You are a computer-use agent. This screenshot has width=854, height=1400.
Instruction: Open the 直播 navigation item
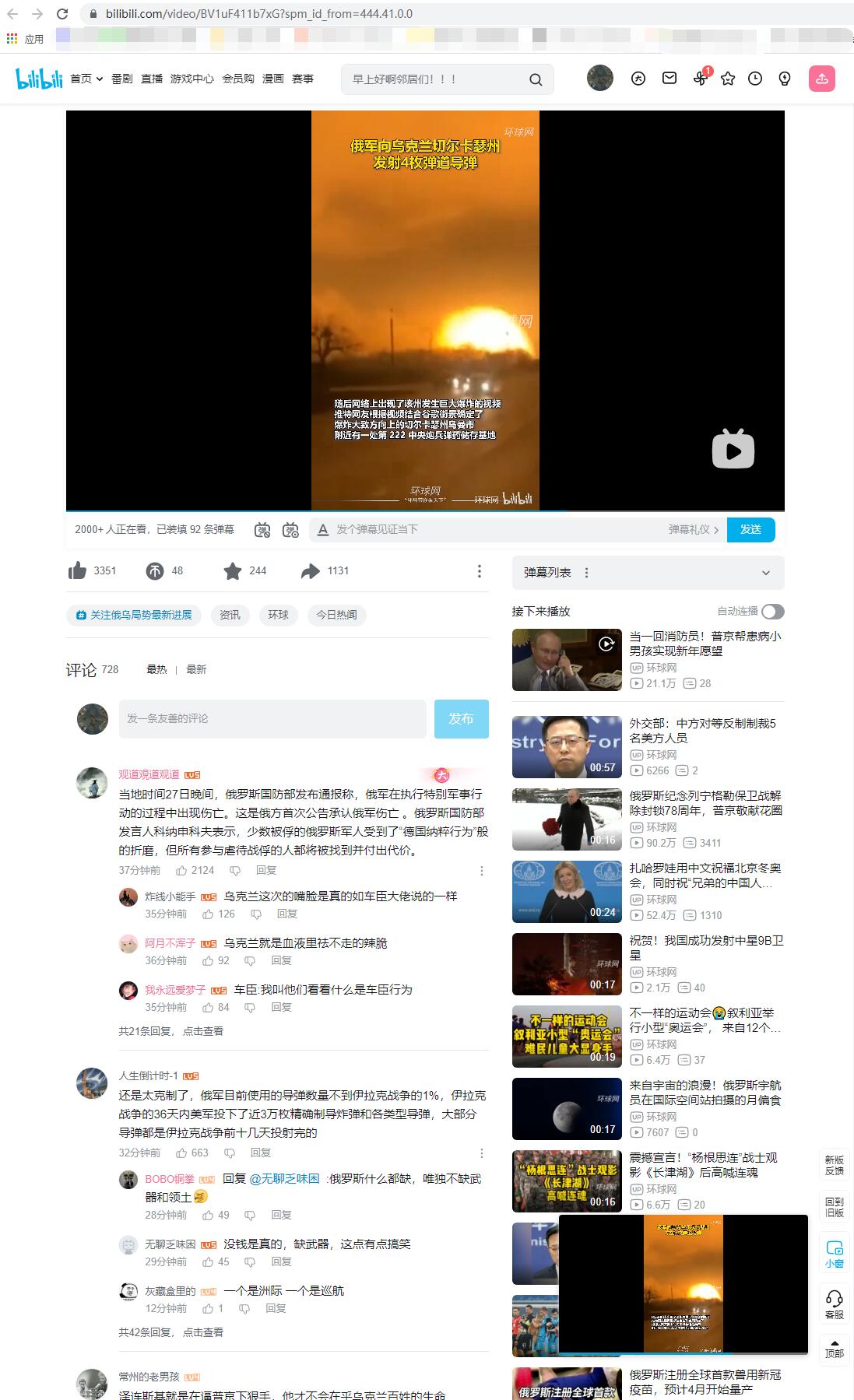(x=152, y=79)
